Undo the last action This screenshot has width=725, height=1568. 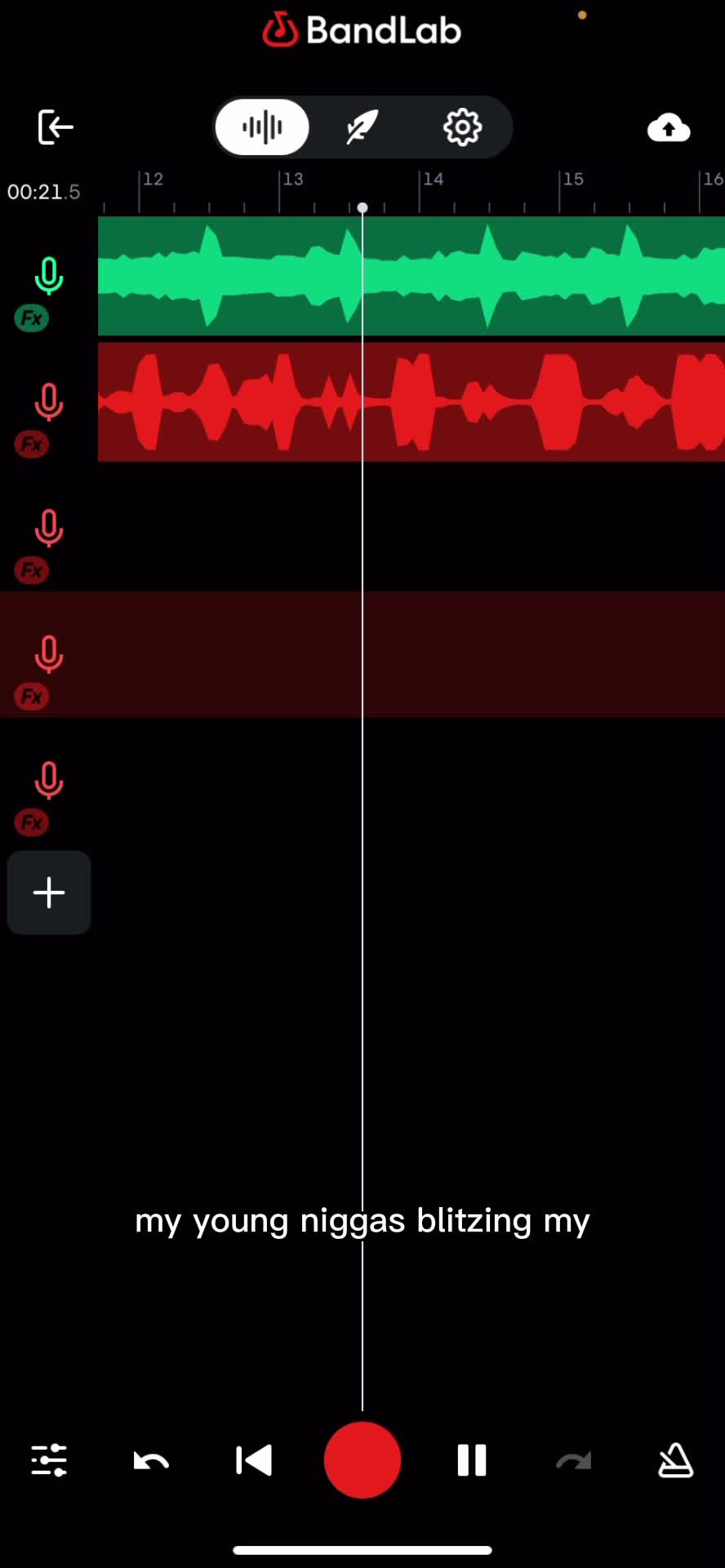click(x=151, y=1460)
